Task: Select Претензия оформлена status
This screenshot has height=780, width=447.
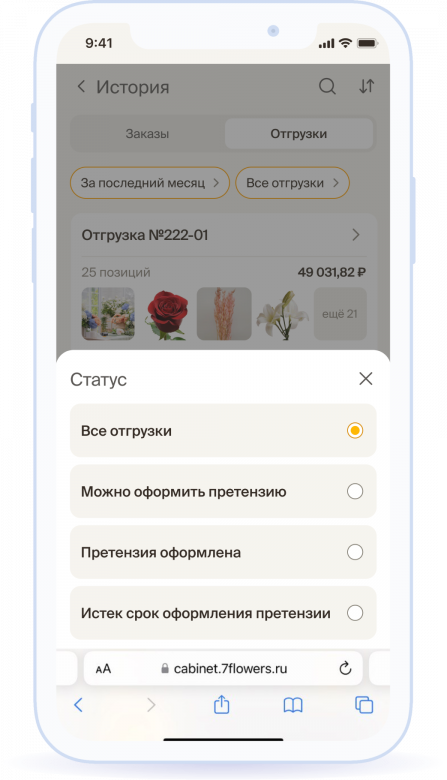Action: [223, 552]
